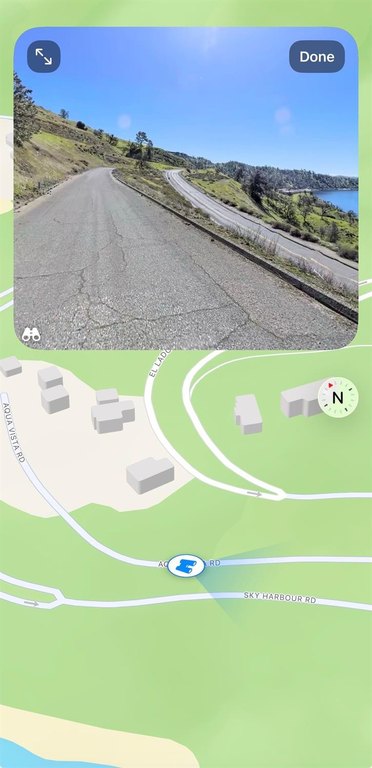
Task: Tap the Look Around binoculars marker on map
Action: (x=186, y=566)
